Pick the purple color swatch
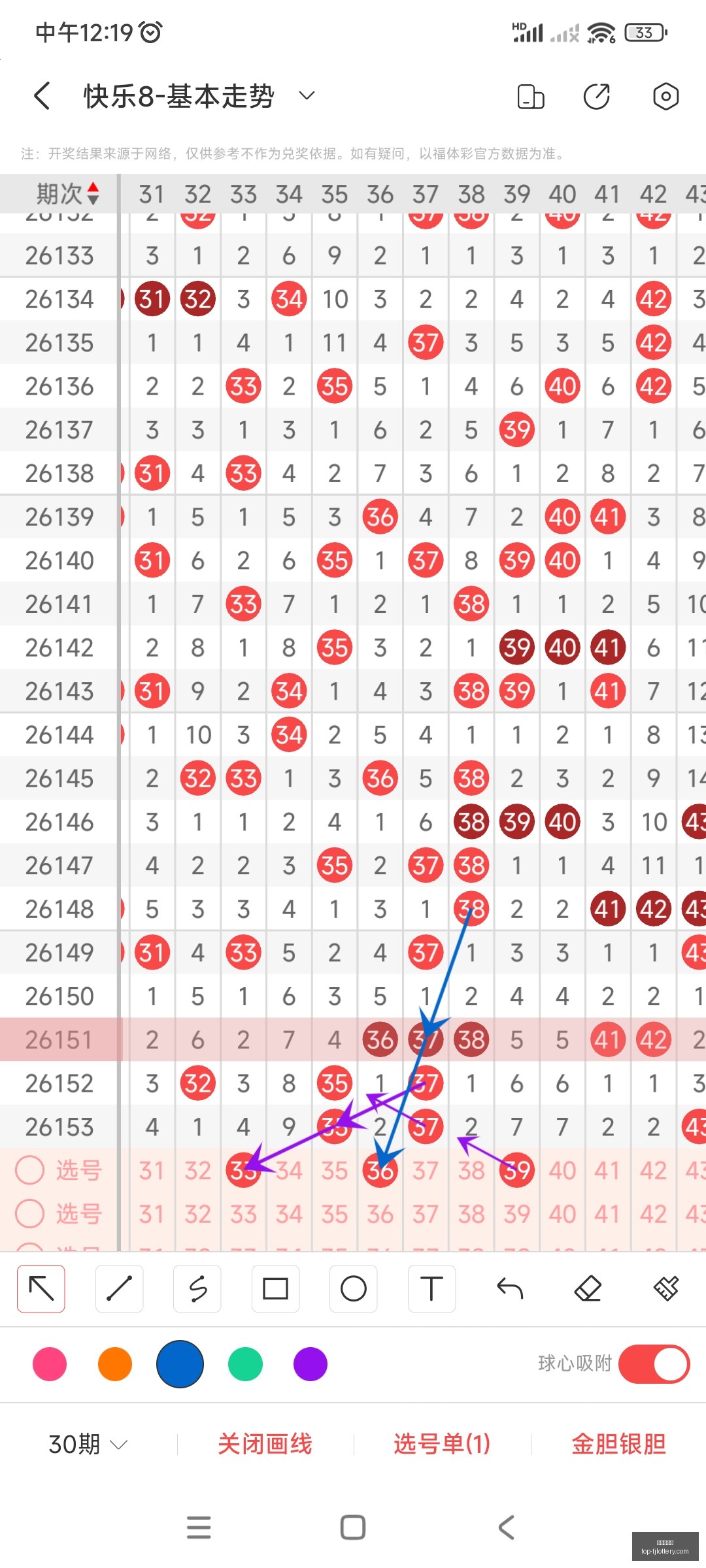The height and width of the screenshot is (1568, 706). 311,1364
